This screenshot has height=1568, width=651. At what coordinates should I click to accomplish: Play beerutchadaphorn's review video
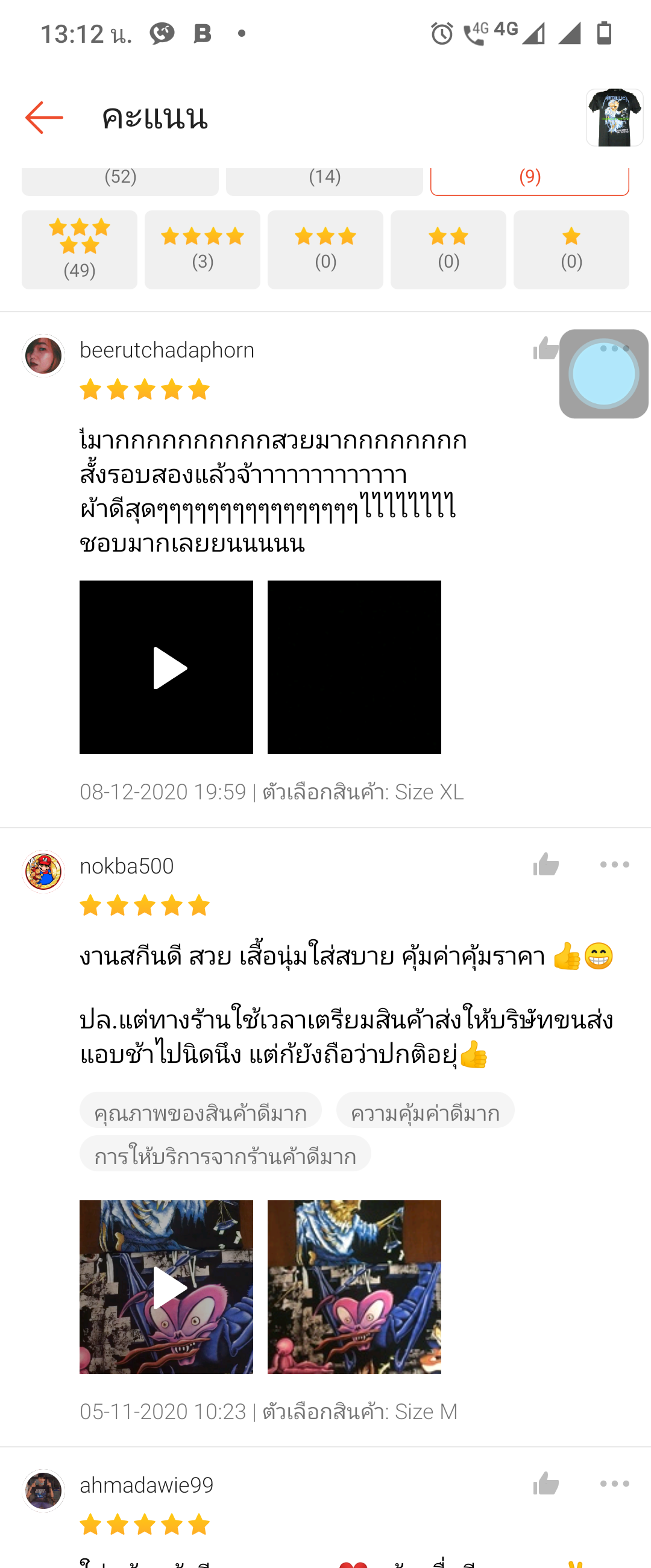166,667
